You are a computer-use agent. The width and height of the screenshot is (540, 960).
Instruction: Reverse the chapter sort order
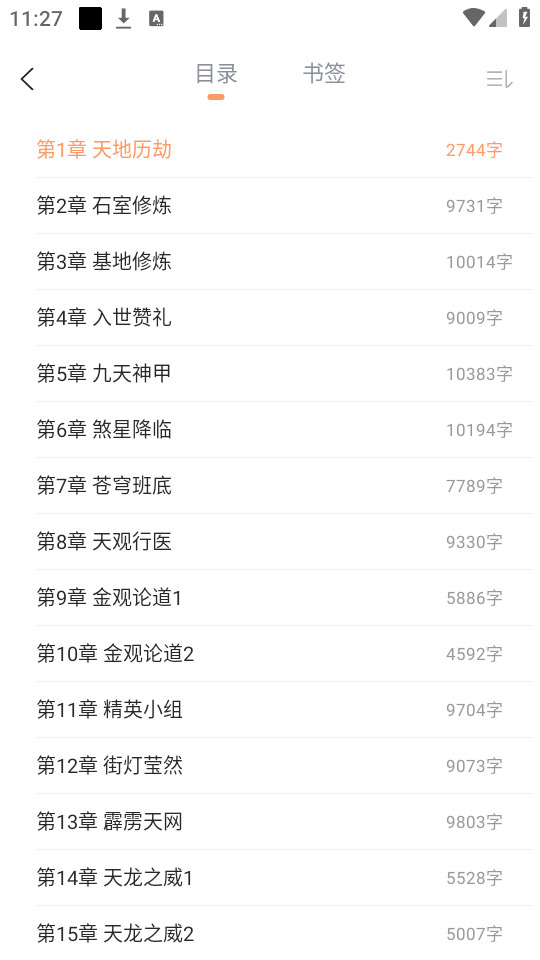[499, 79]
